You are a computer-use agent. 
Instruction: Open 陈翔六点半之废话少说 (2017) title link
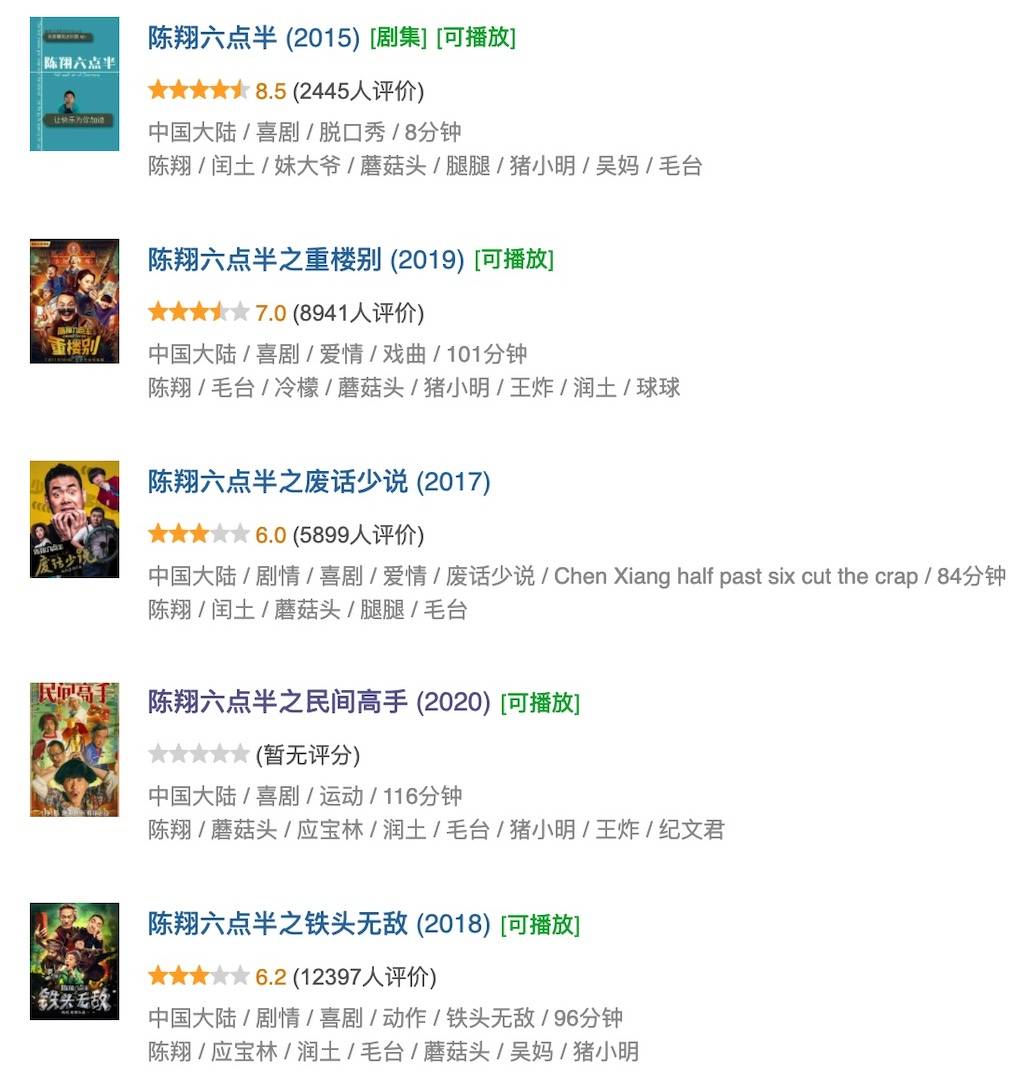[319, 482]
